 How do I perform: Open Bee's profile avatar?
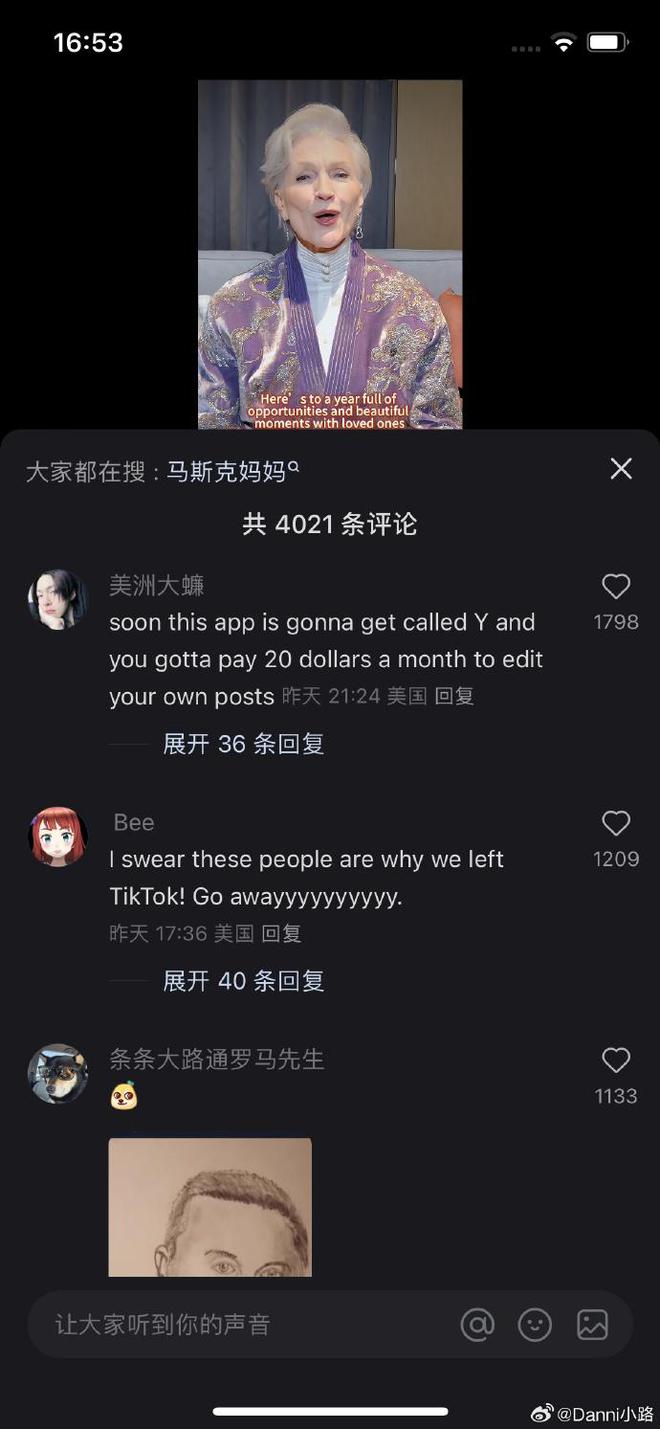point(57,837)
